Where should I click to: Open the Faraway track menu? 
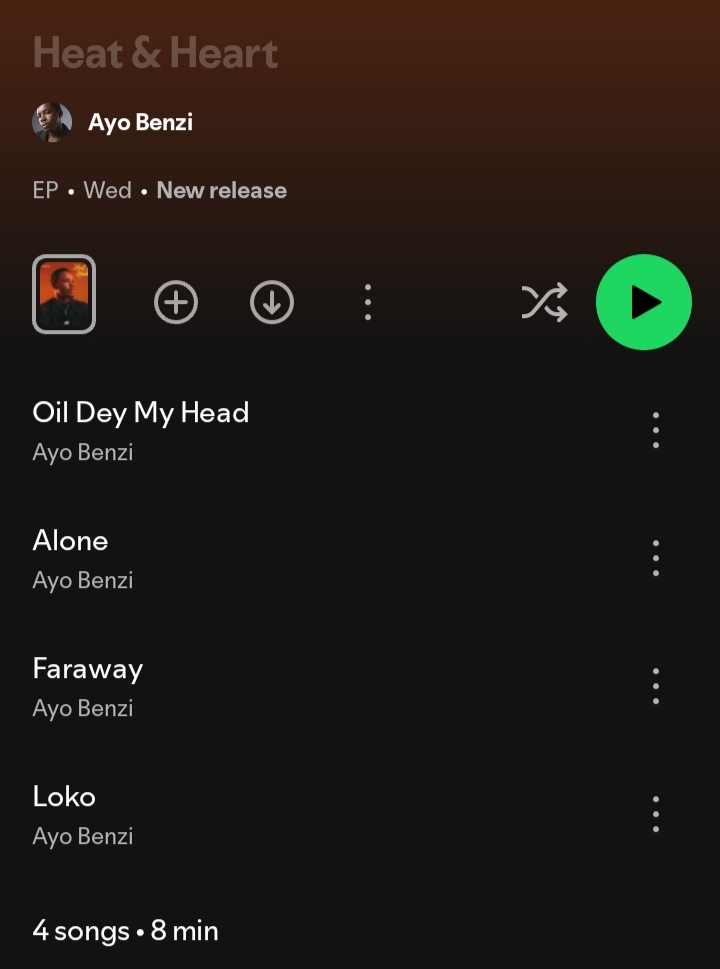656,686
